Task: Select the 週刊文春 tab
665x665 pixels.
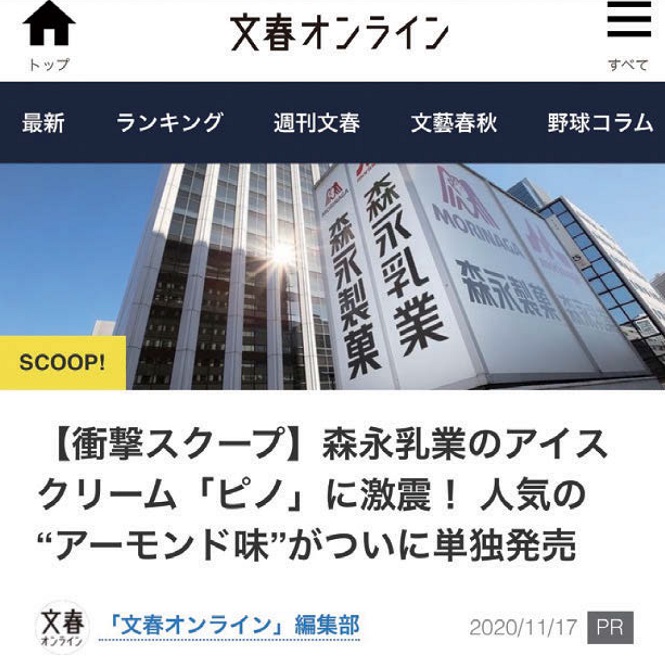Action: click(x=317, y=123)
